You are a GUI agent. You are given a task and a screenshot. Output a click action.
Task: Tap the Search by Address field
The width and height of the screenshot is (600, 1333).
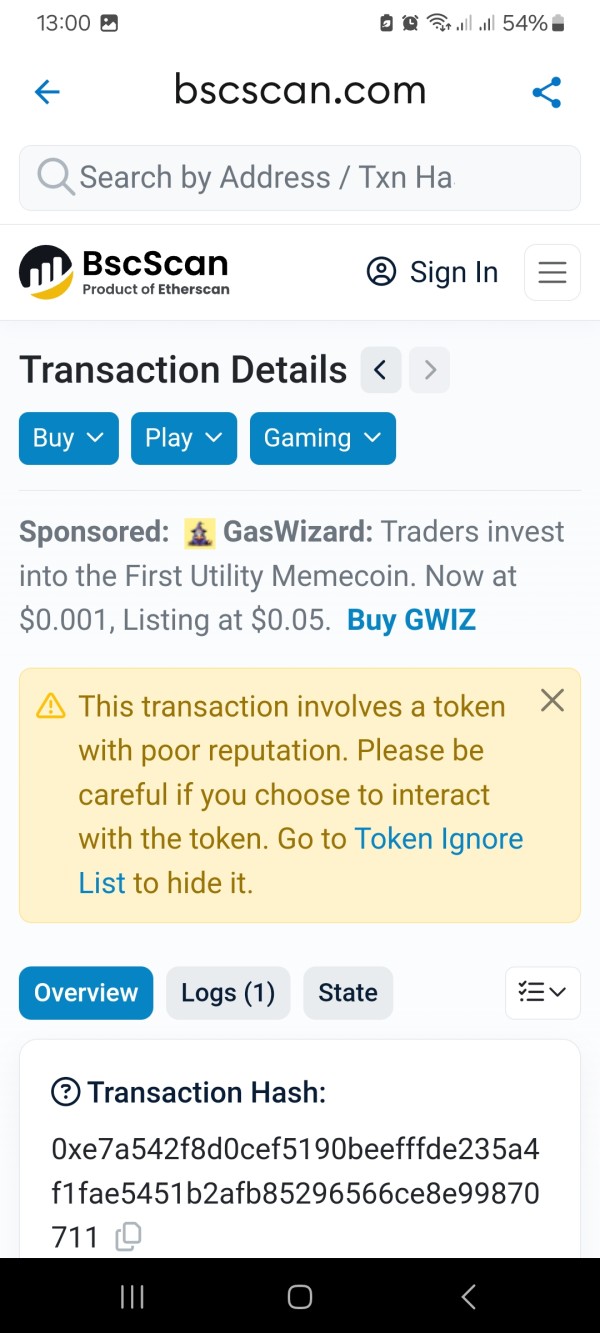point(300,178)
